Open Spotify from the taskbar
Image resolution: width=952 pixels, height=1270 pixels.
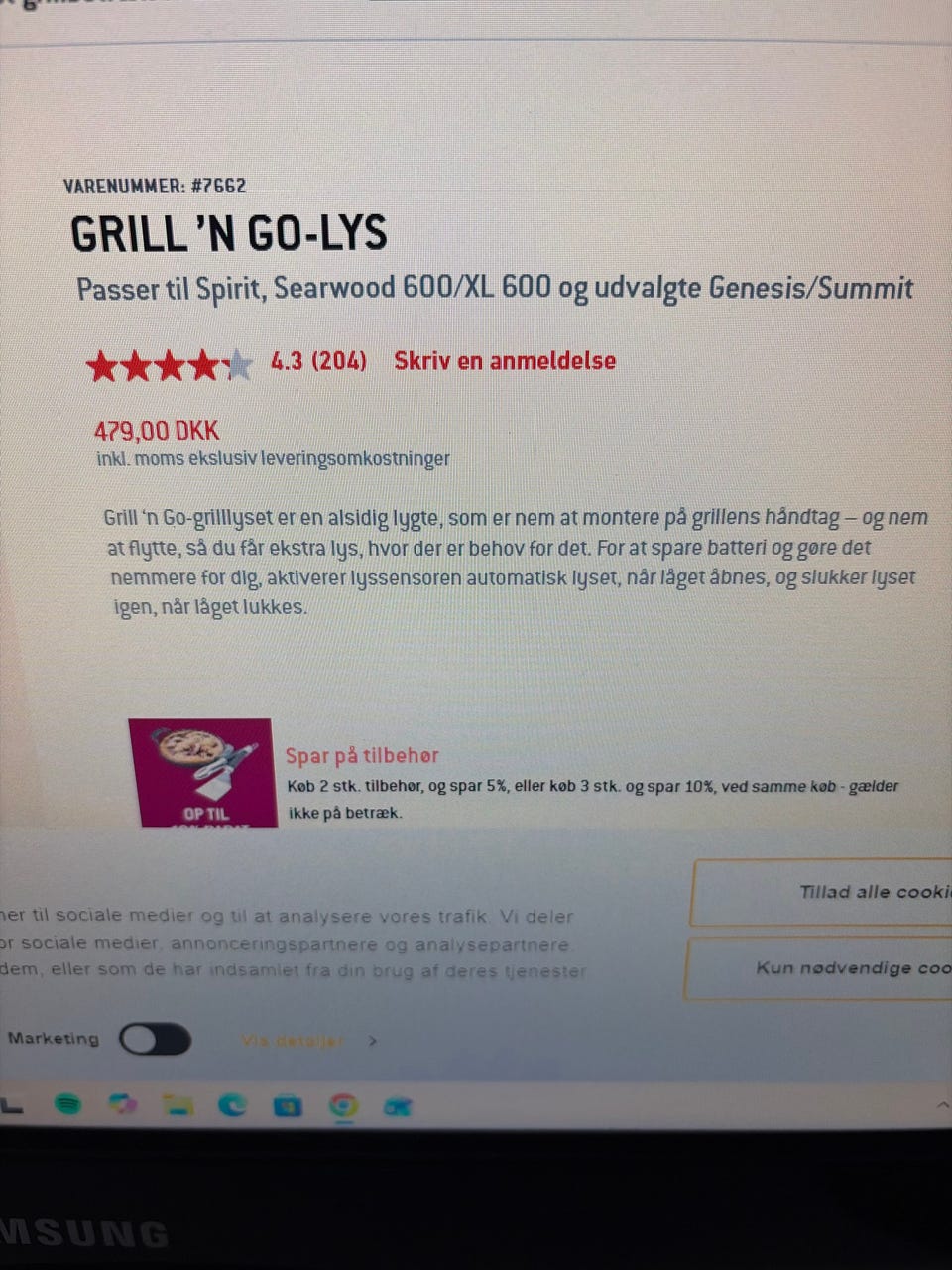tap(67, 1105)
